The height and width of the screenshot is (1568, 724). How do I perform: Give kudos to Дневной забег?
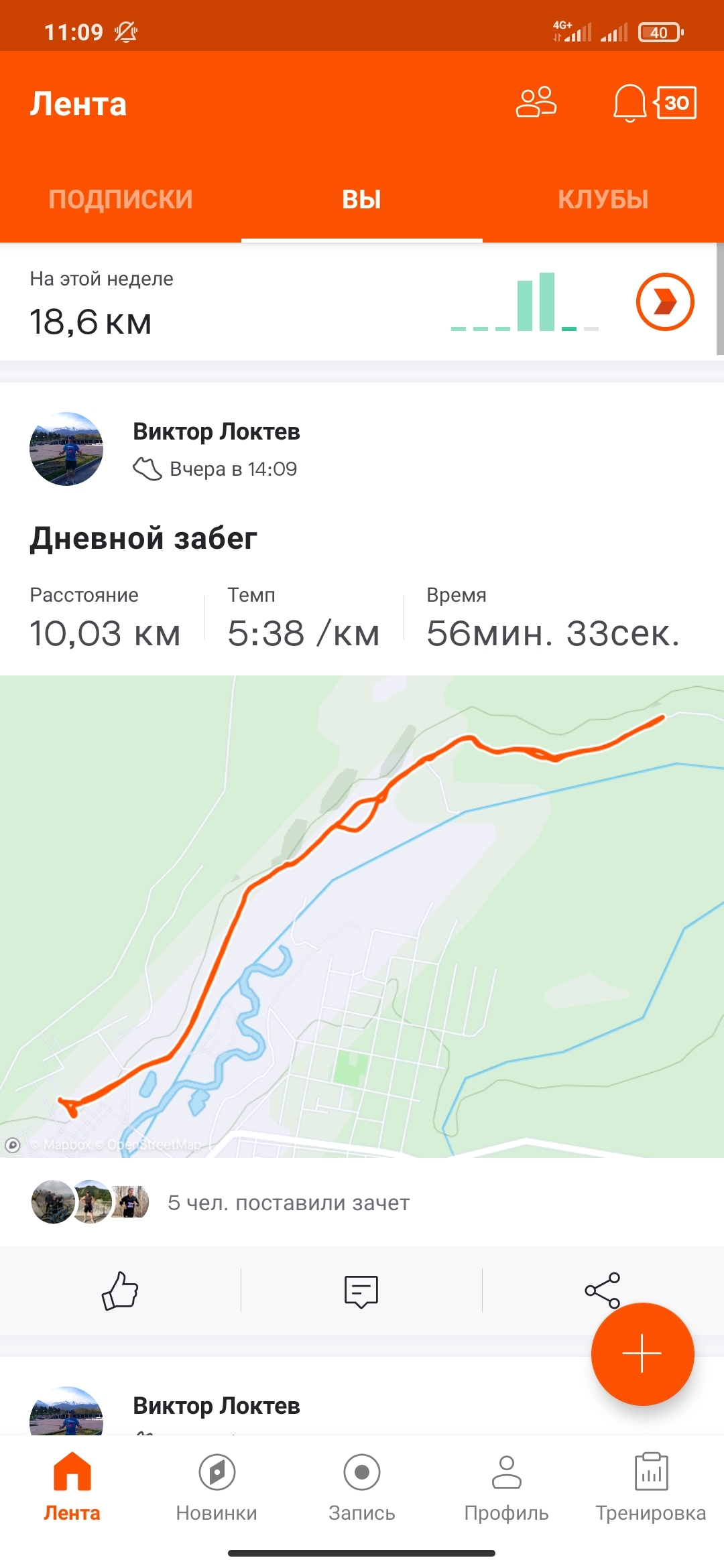(120, 1290)
